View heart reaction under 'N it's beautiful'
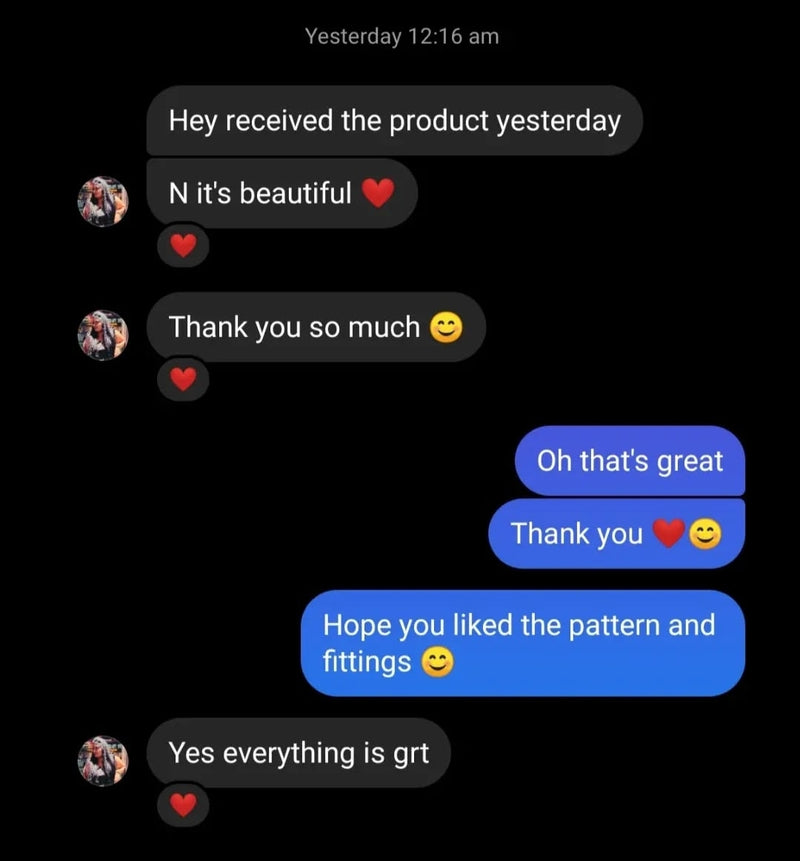Screen dimensions: 800x861 [182, 246]
